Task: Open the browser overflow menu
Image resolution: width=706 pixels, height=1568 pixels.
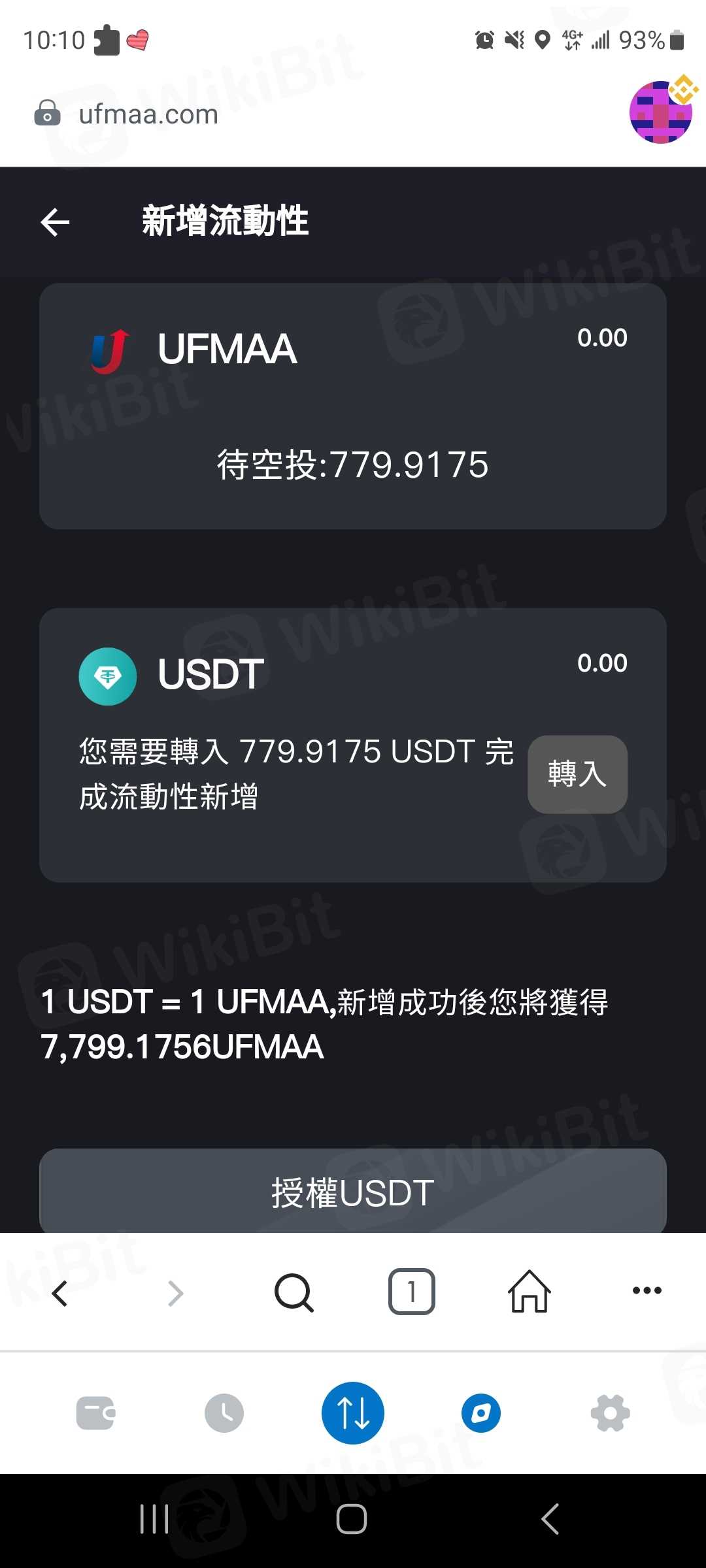Action: [x=647, y=1290]
